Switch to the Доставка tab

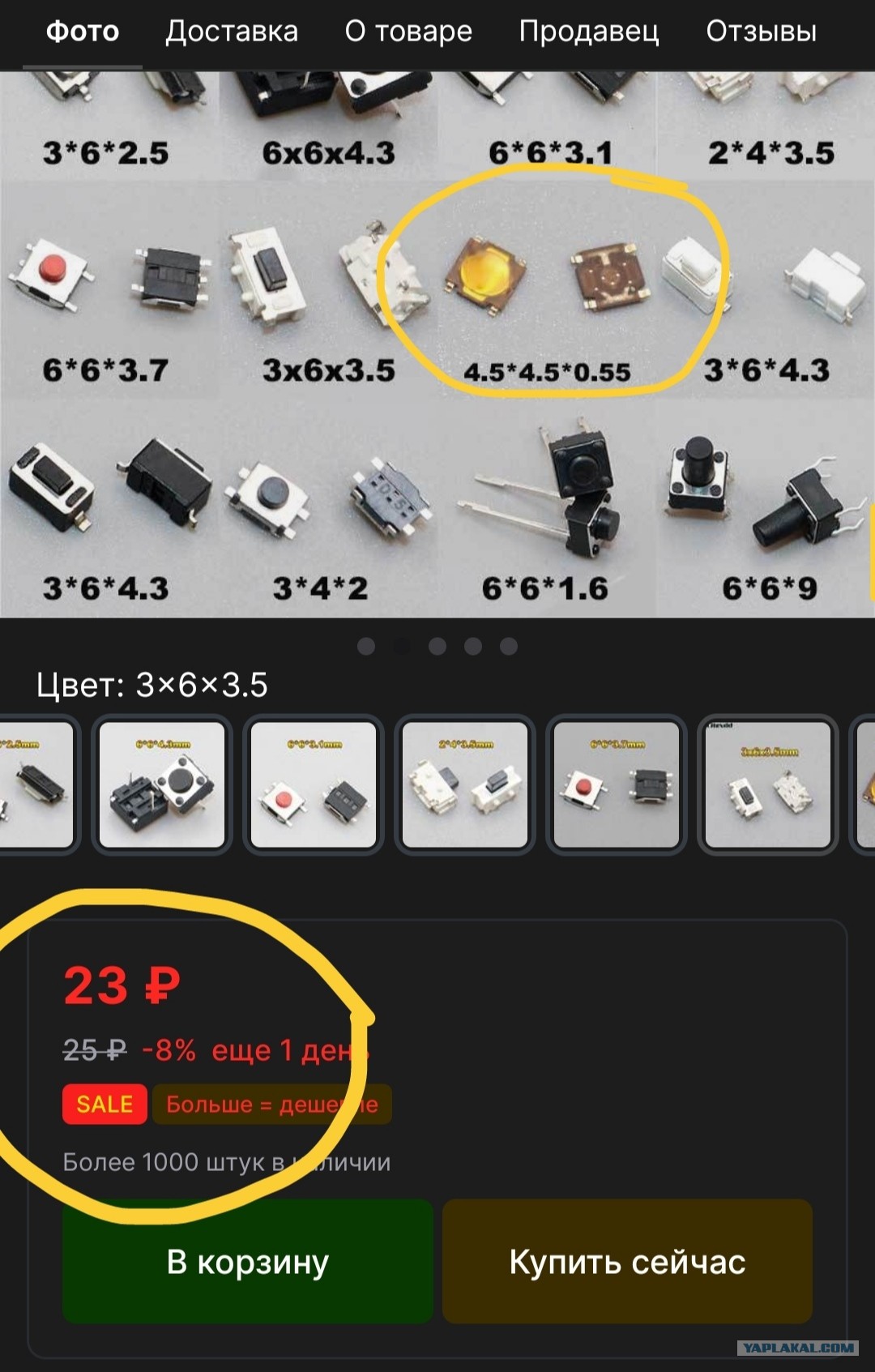232,32
